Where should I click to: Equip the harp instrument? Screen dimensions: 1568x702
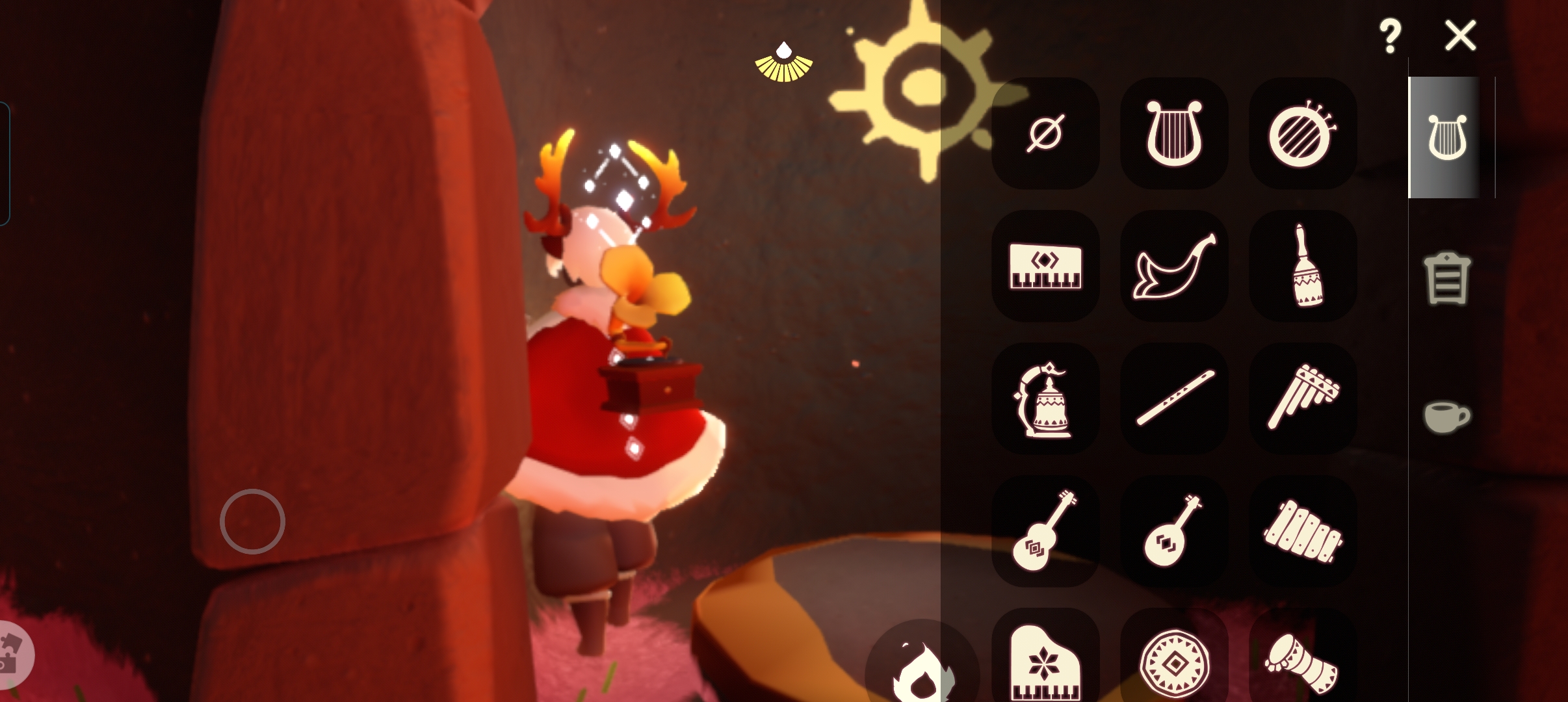tap(1174, 134)
